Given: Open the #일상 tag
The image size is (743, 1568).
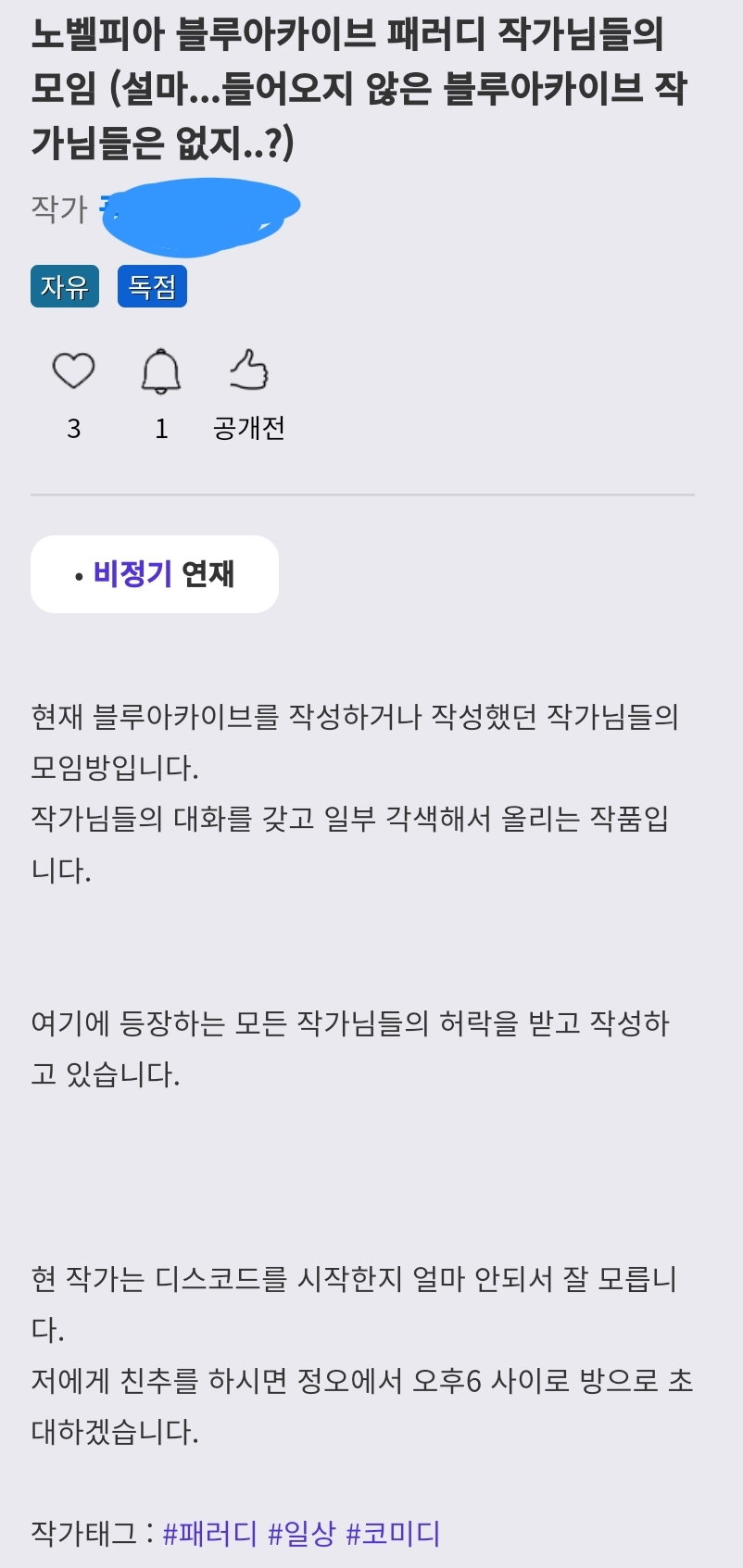Looking at the screenshot, I should (301, 1533).
